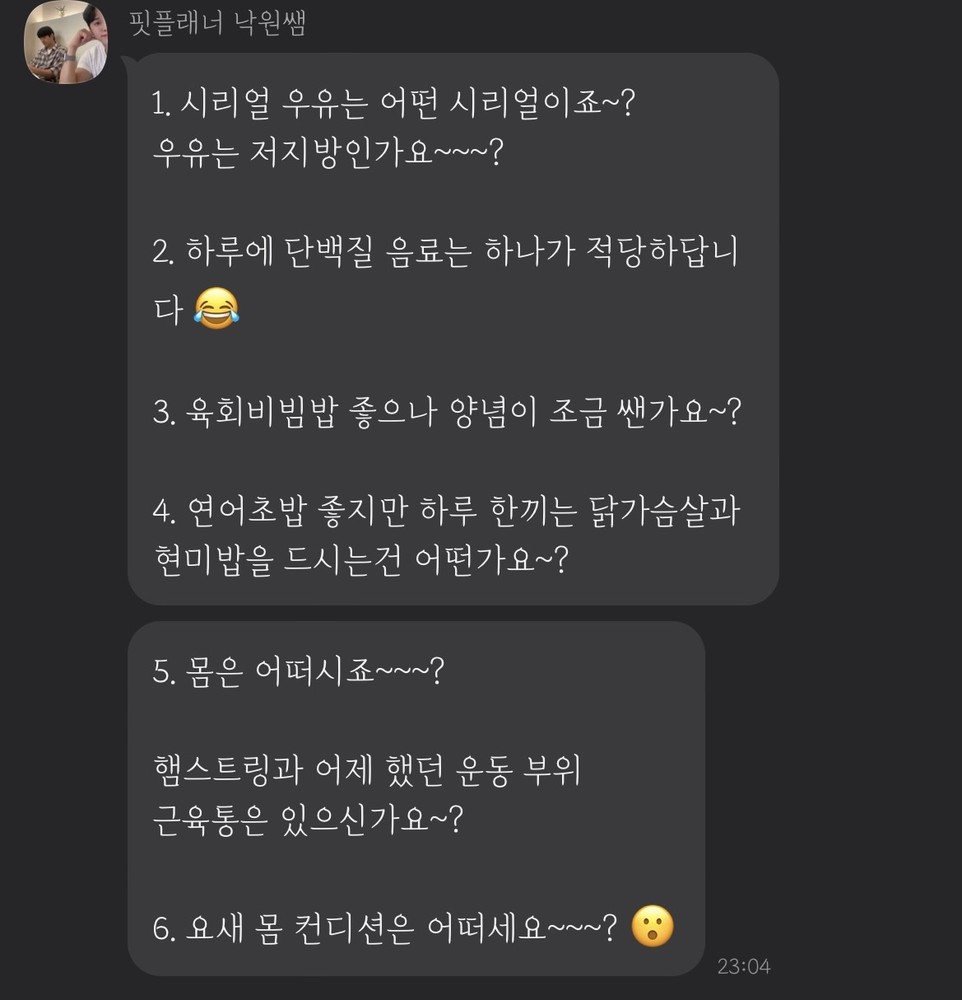
Task: Open 핏플래너 낙원쌤's profile picture
Action: [65, 43]
